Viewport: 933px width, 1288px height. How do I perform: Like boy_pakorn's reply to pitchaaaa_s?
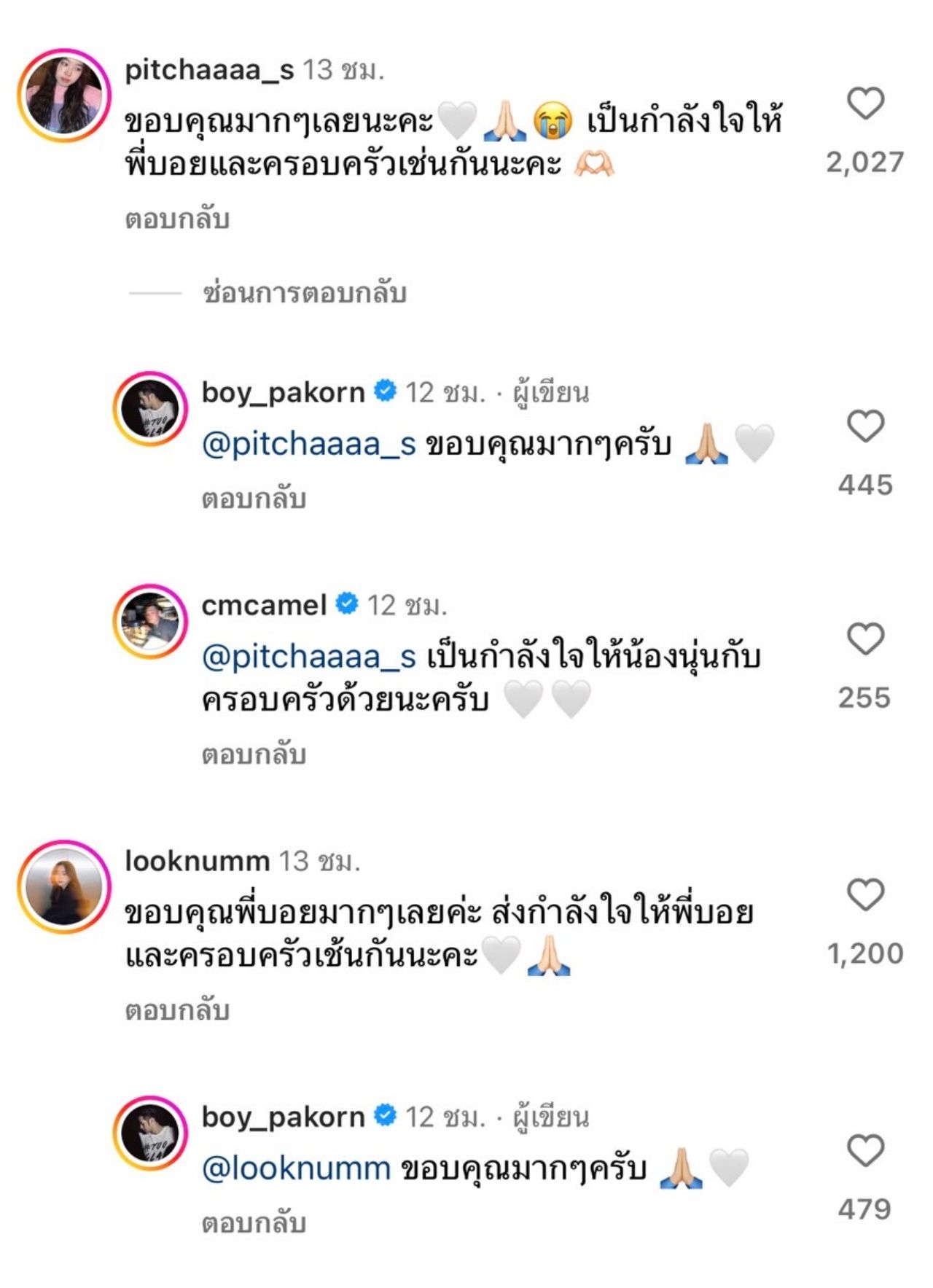pyautogui.click(x=865, y=426)
